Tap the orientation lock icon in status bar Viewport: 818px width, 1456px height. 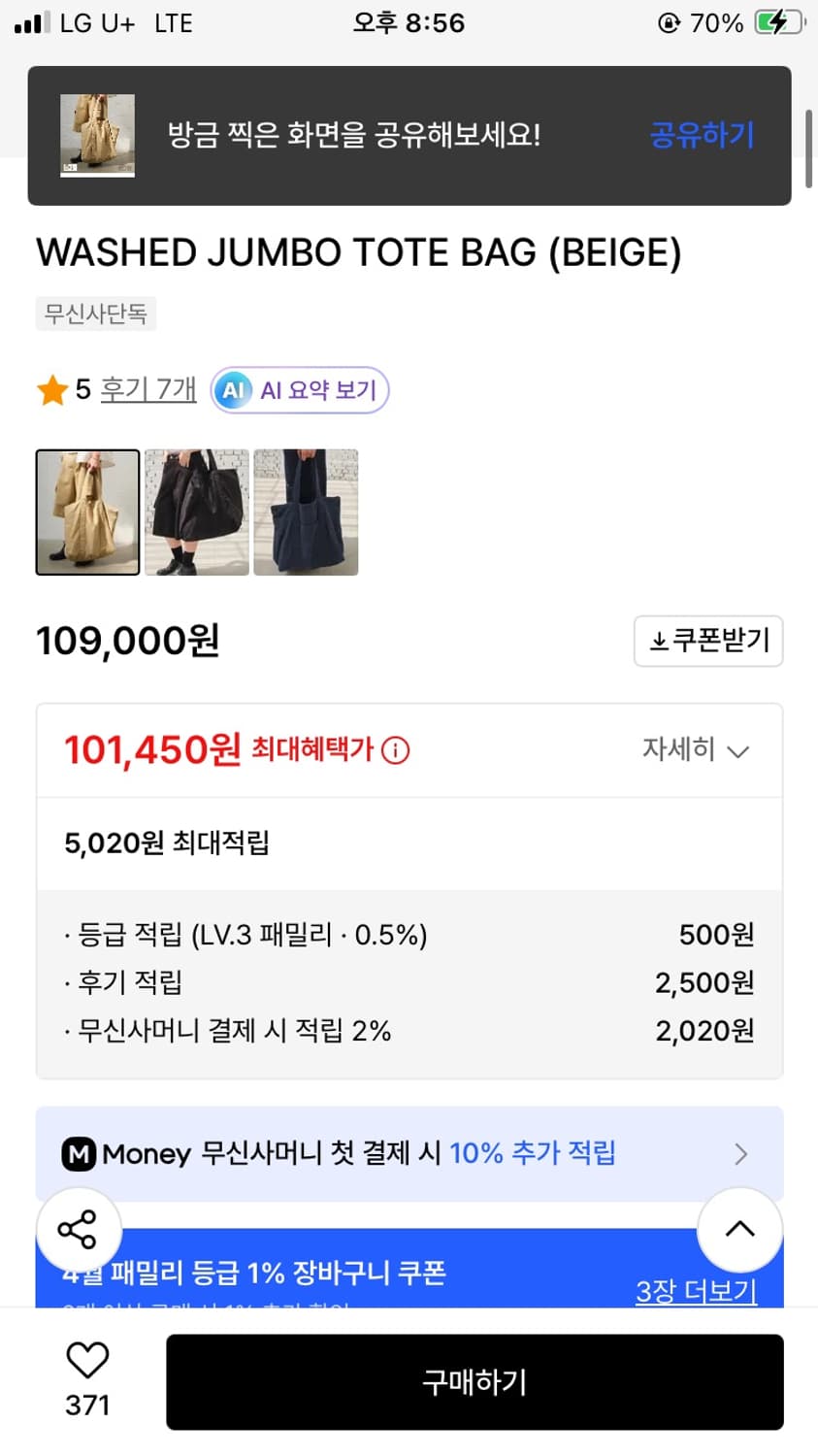(669, 22)
